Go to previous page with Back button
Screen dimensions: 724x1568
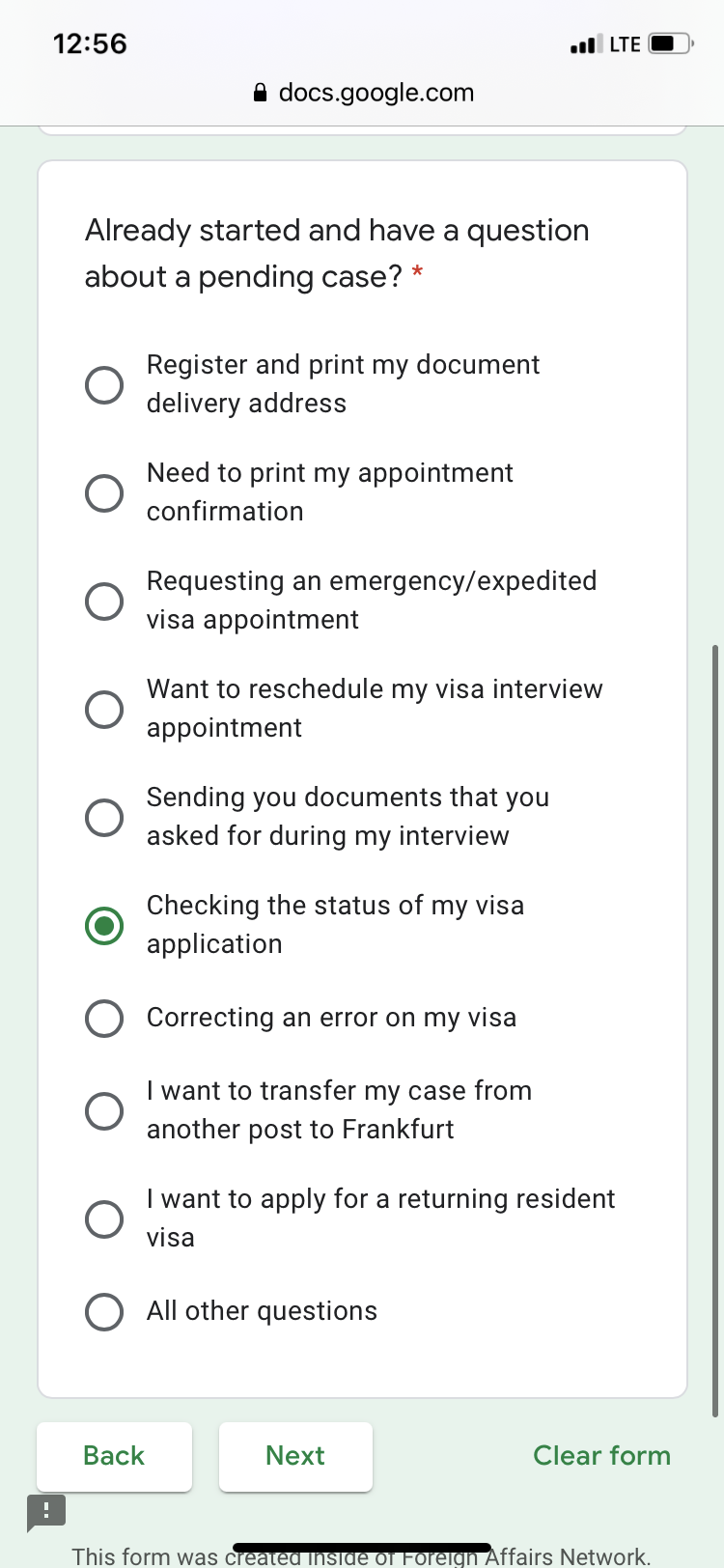(114, 1456)
